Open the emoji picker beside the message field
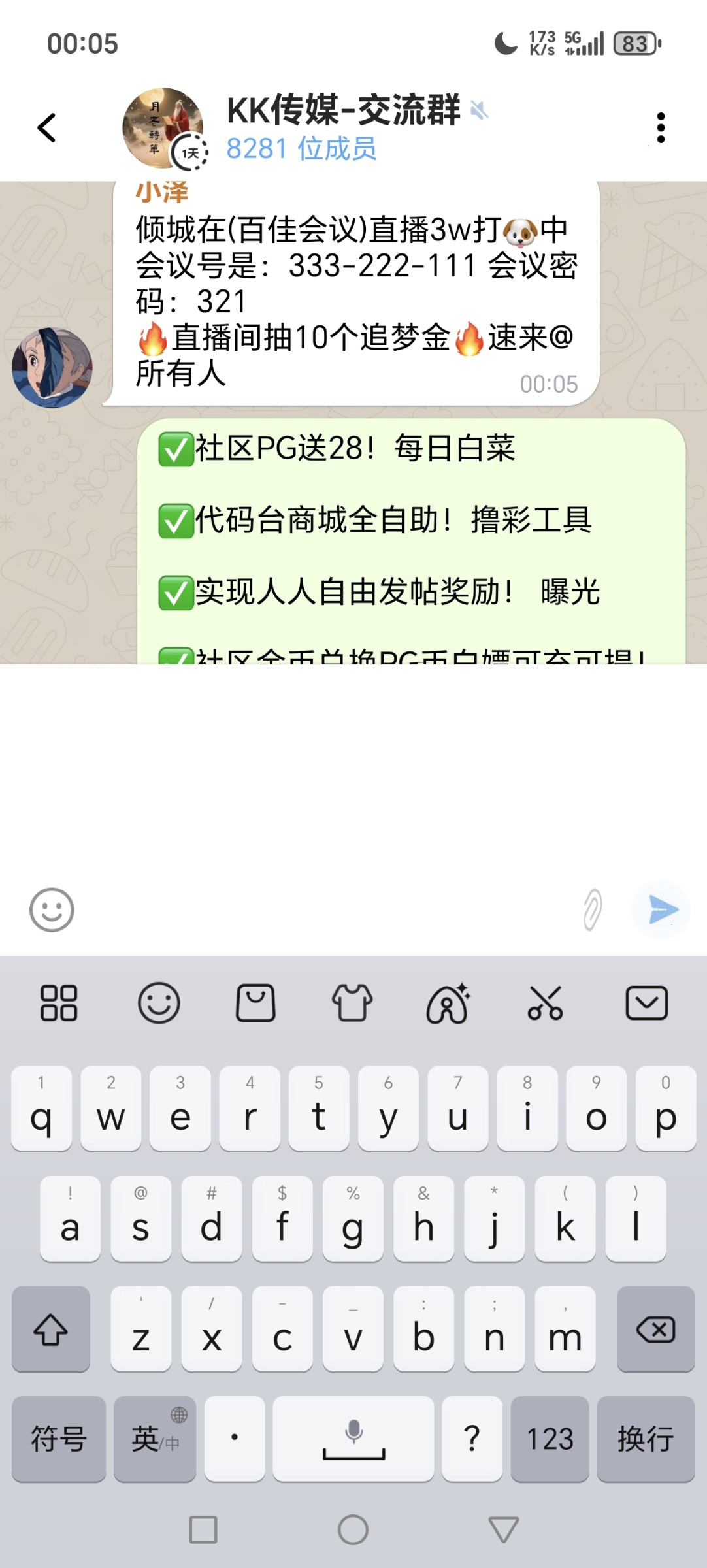 52,909
